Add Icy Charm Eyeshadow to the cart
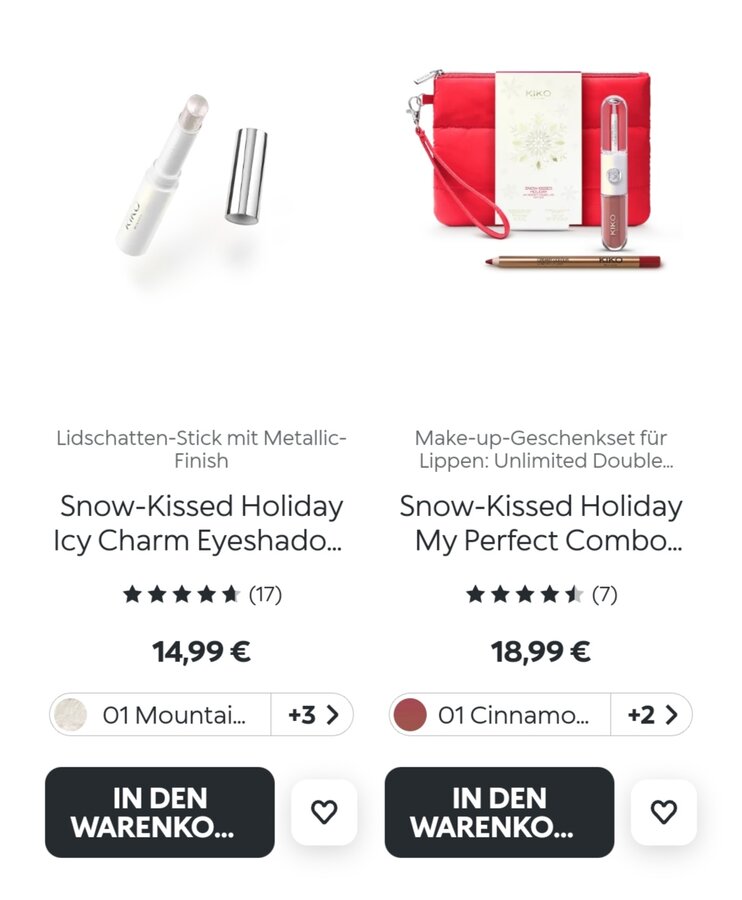The height and width of the screenshot is (900, 742). tap(159, 812)
